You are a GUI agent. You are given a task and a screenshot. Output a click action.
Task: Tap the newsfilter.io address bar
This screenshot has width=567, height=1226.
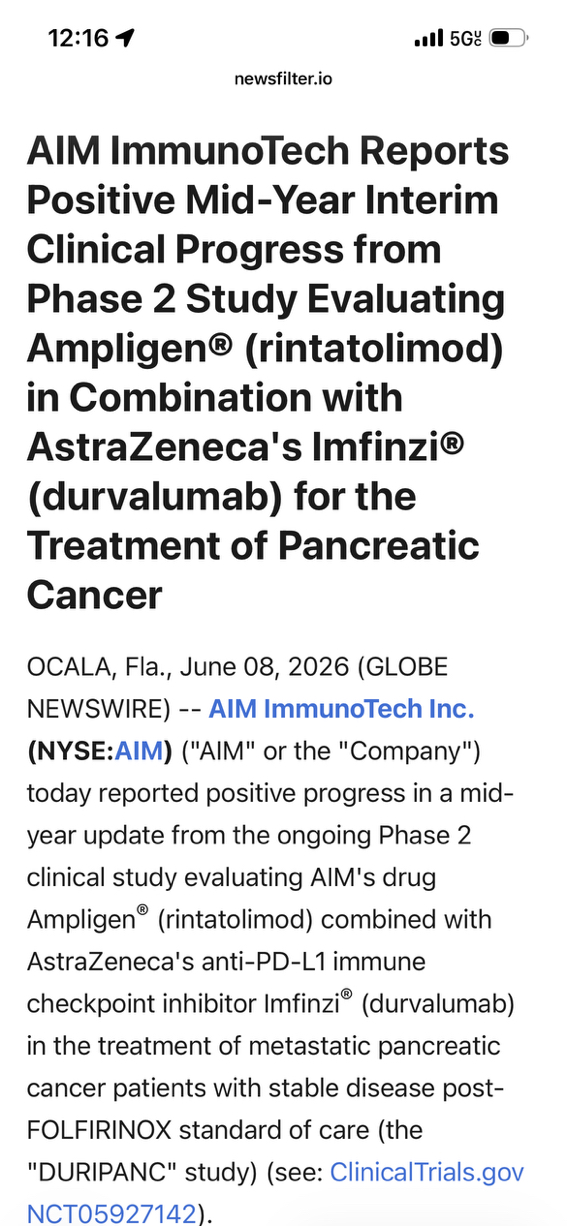point(283,78)
